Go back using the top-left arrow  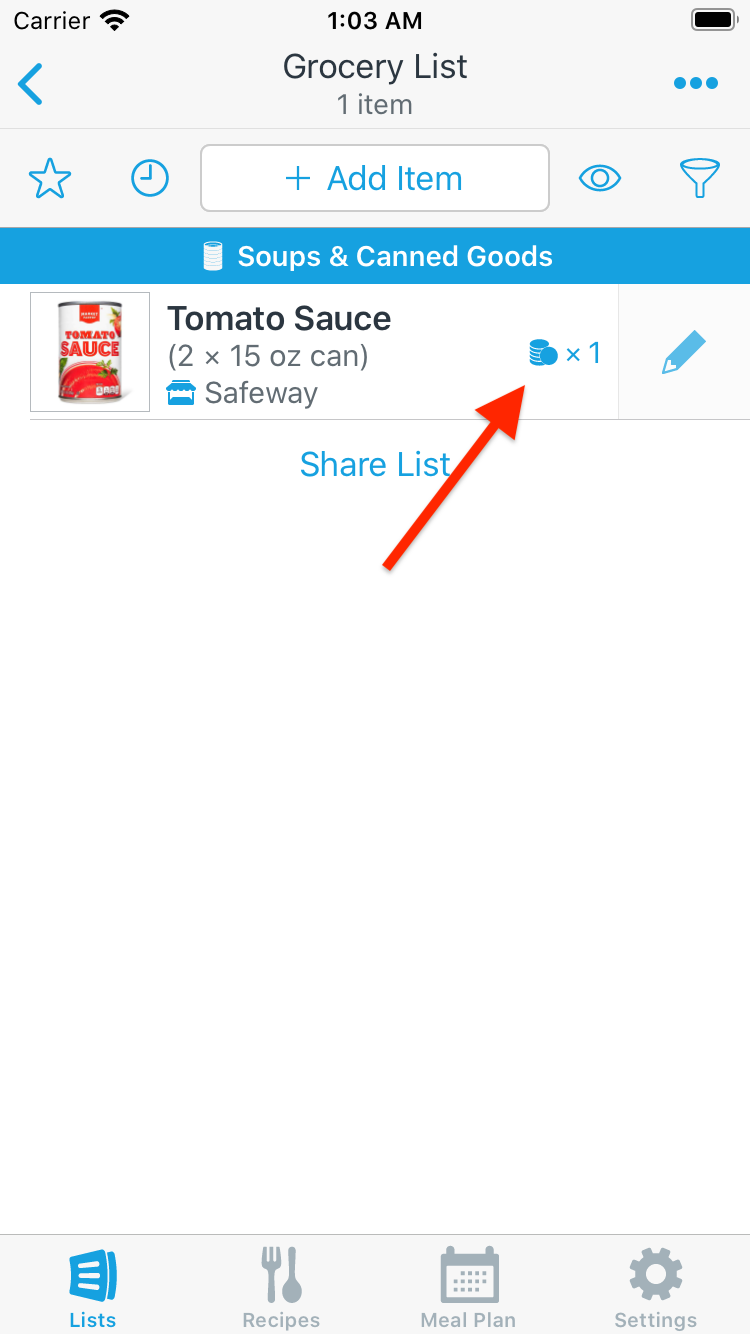point(32,84)
